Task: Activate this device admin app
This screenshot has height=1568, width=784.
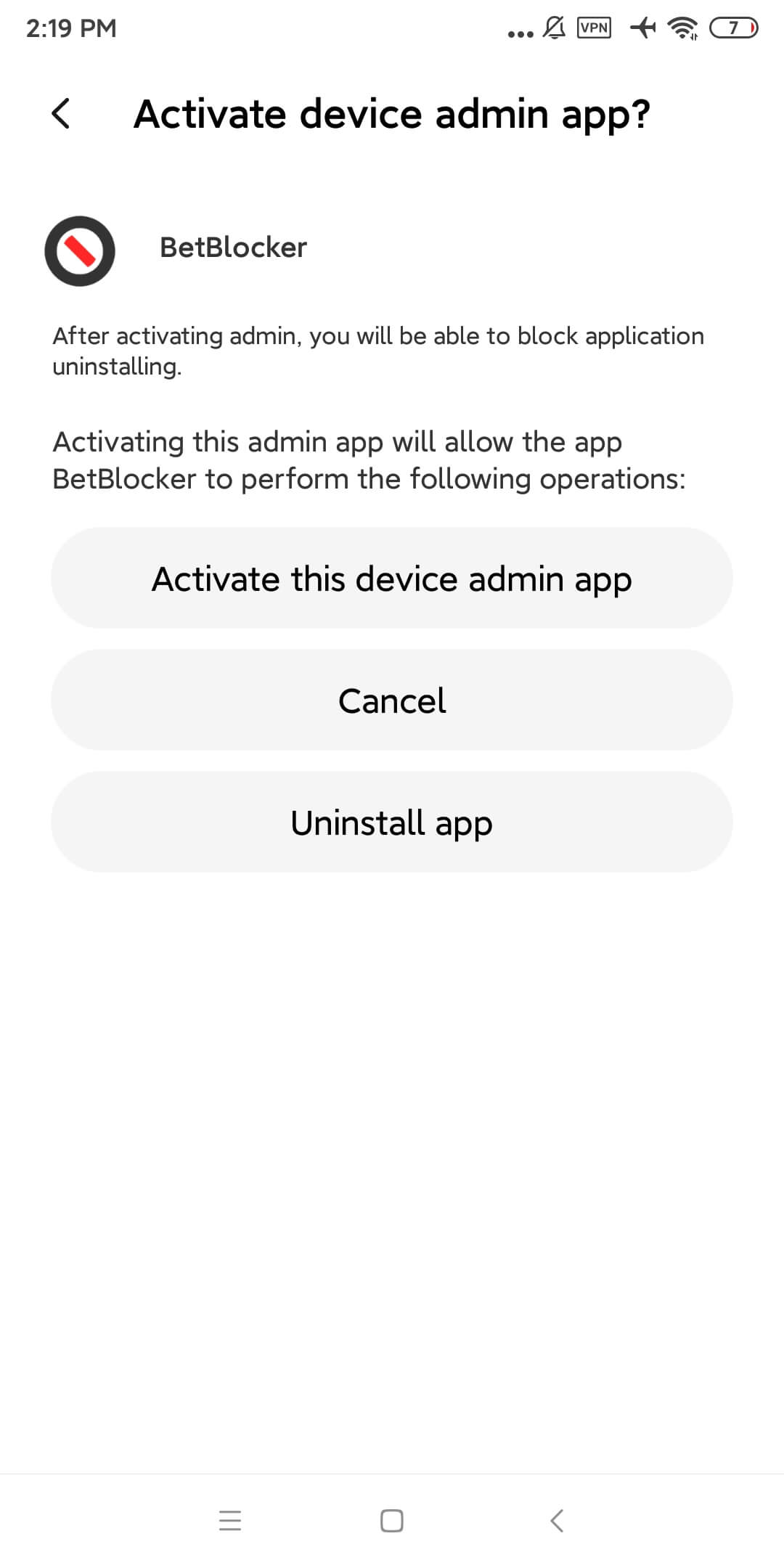Action: 392,578
